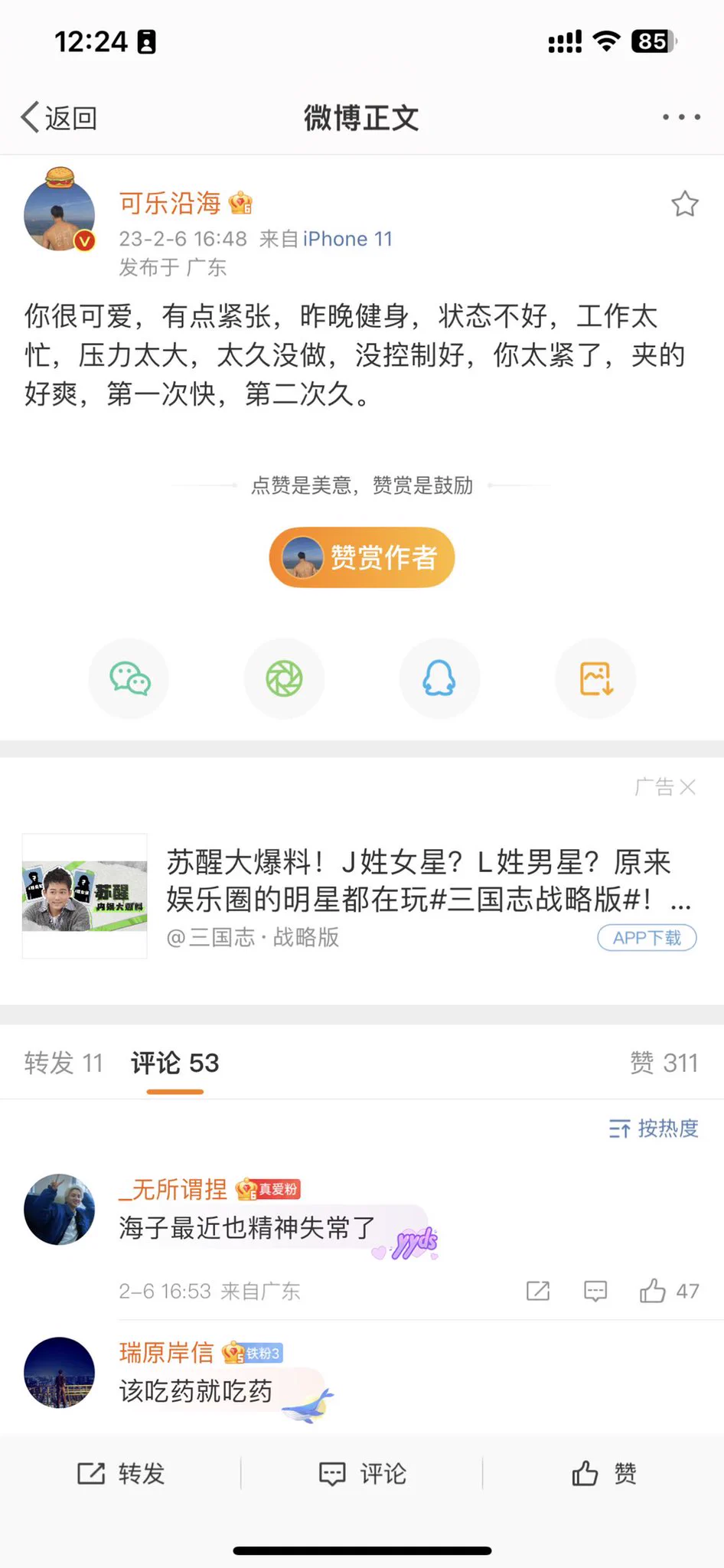Dismiss the 广告 ad
The height and width of the screenshot is (1568, 724).
[x=687, y=787]
